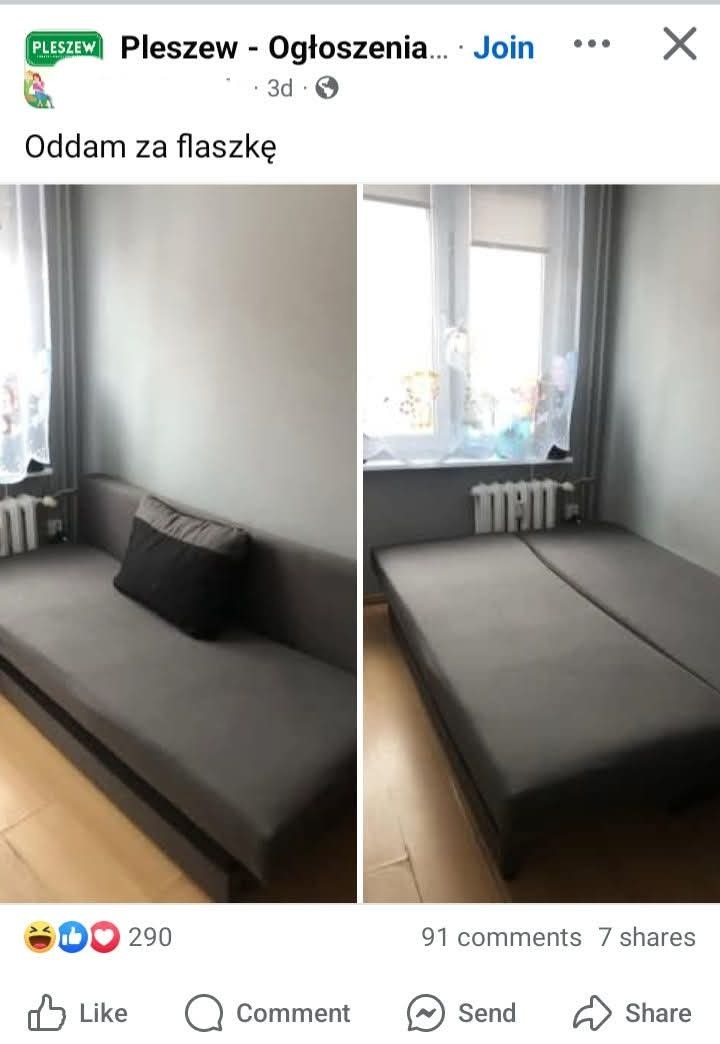
Task: Like this post
Action: [78, 1013]
